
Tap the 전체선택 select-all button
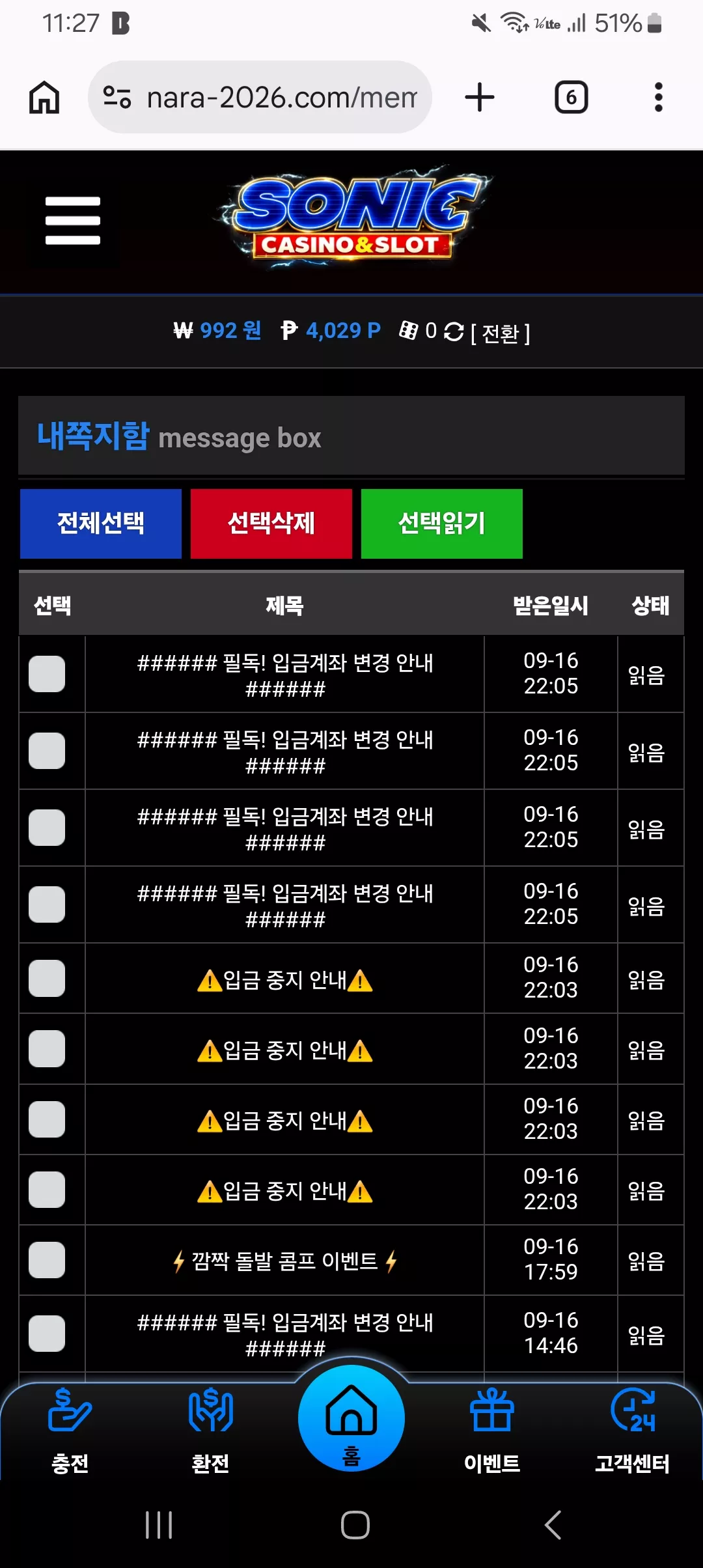click(x=101, y=524)
